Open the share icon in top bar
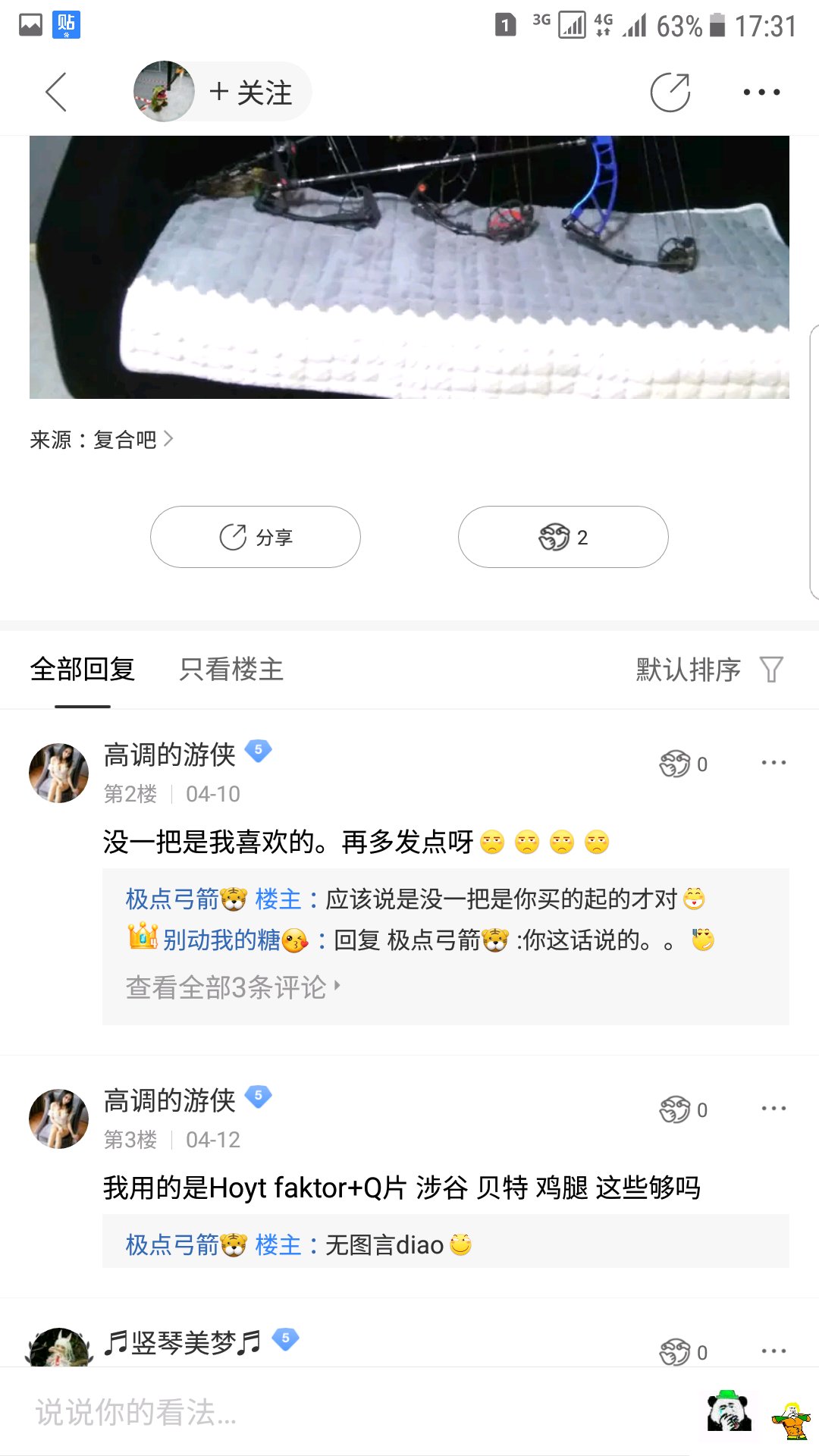This screenshot has width=819, height=1456. click(670, 93)
